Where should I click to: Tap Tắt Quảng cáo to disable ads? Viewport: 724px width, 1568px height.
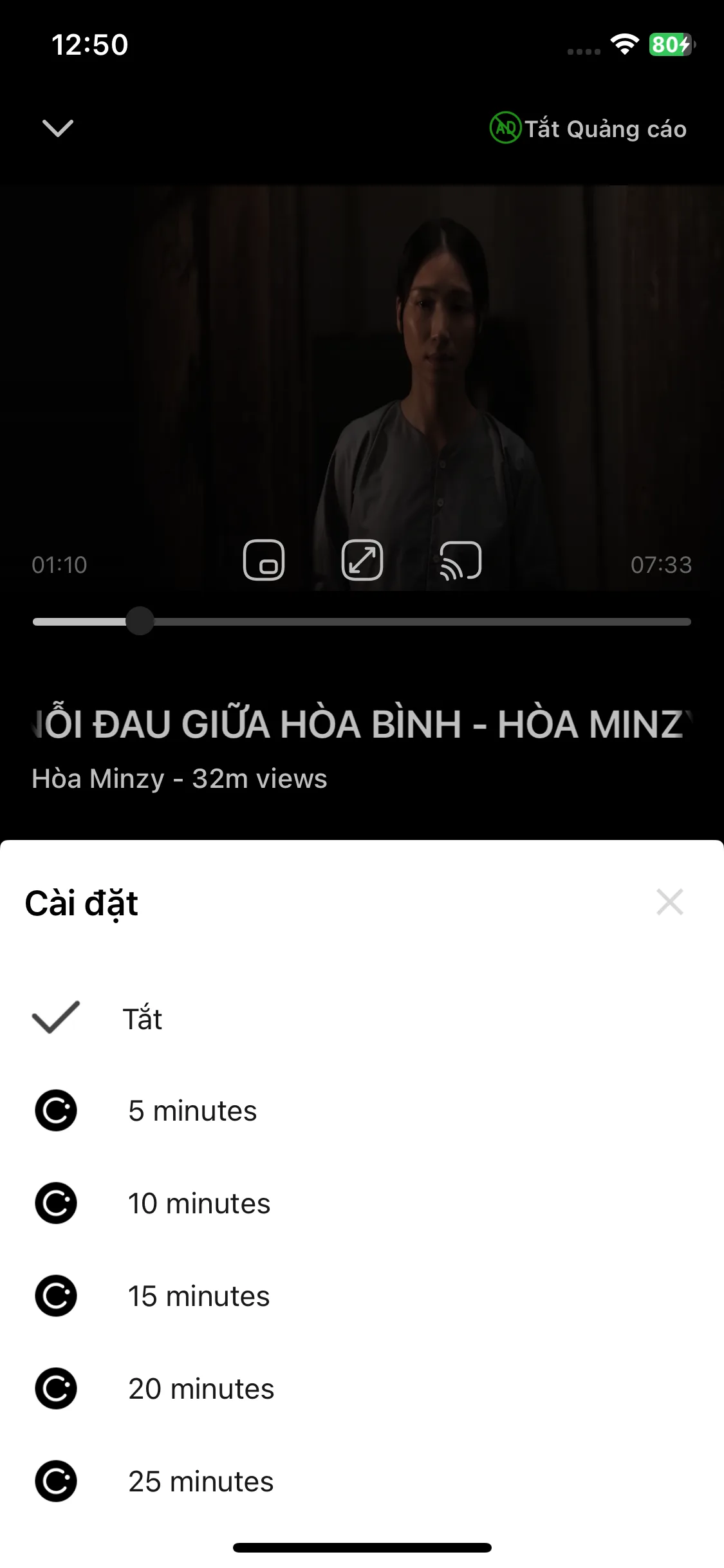pyautogui.click(x=588, y=128)
